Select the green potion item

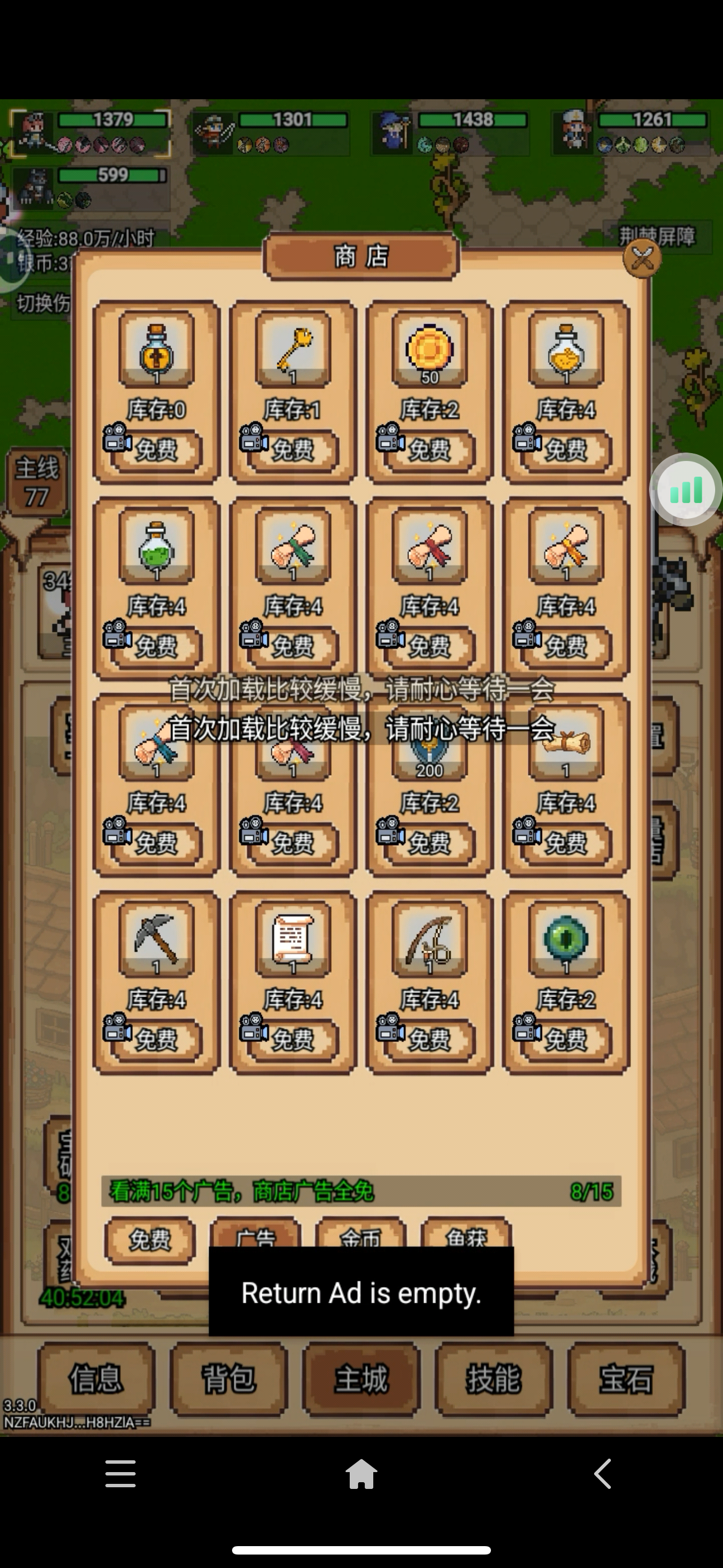(156, 551)
